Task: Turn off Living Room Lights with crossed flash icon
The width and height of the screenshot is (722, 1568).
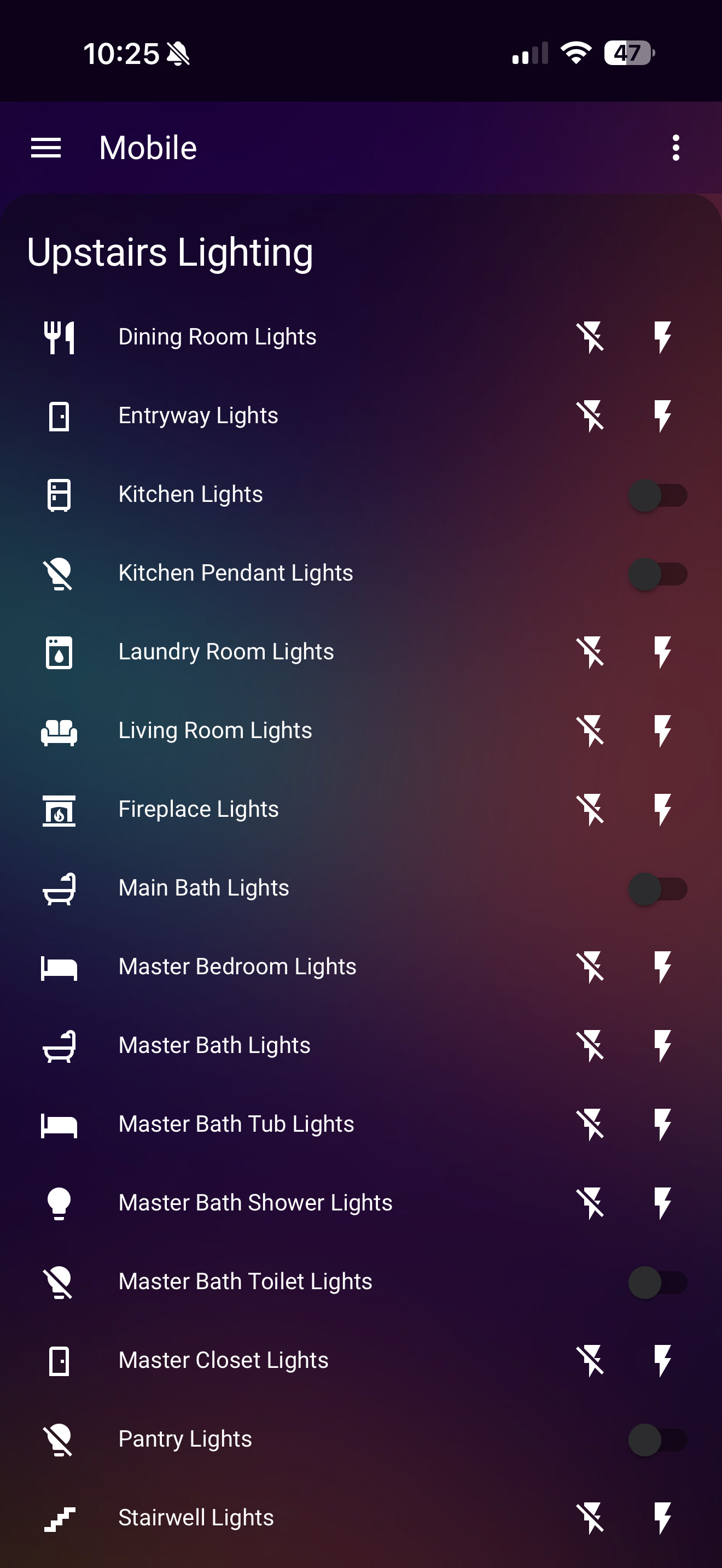Action: point(590,730)
